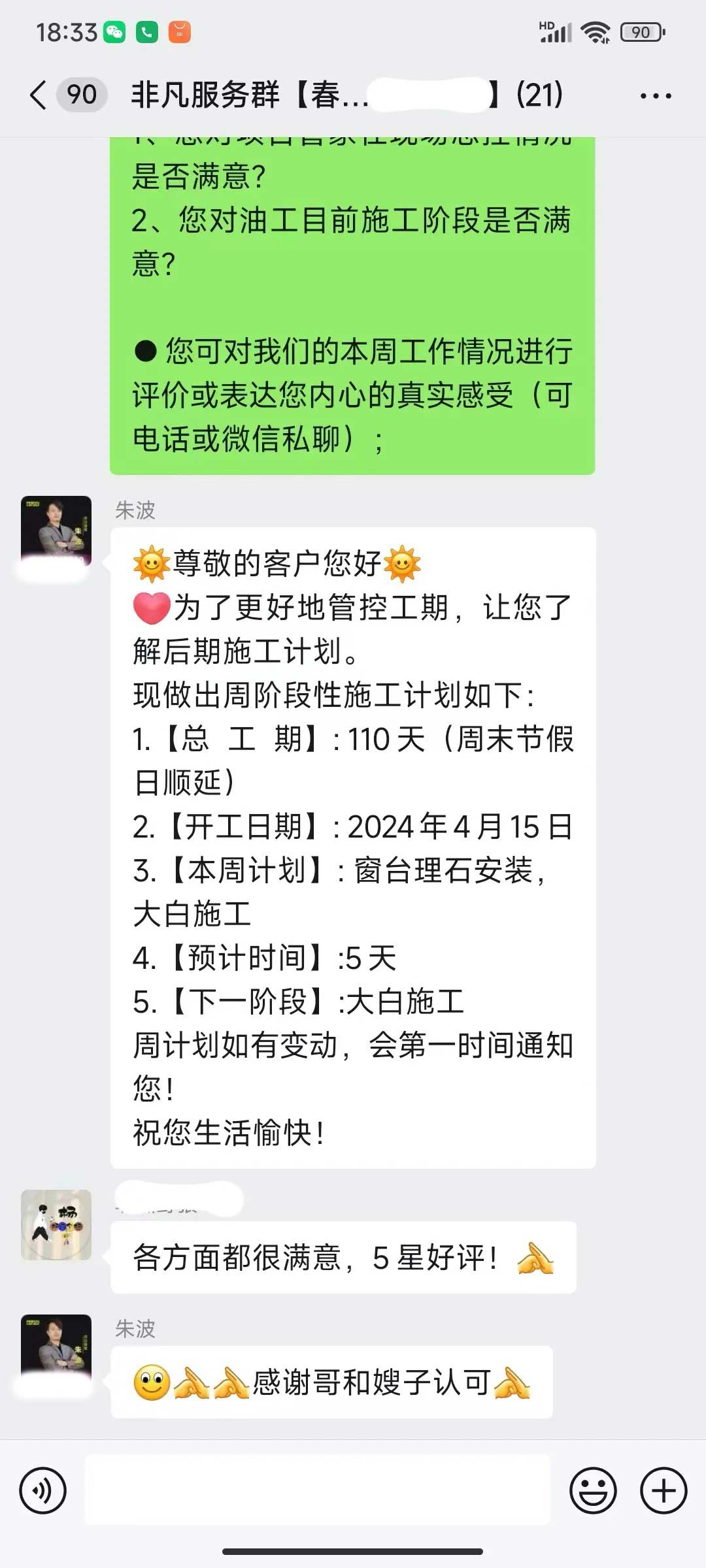Viewport: 706px width, 1568px height.
Task: Open 朱波's avatar beside the 感谢哥和嫂子认可 message
Action: pyautogui.click(x=56, y=1348)
